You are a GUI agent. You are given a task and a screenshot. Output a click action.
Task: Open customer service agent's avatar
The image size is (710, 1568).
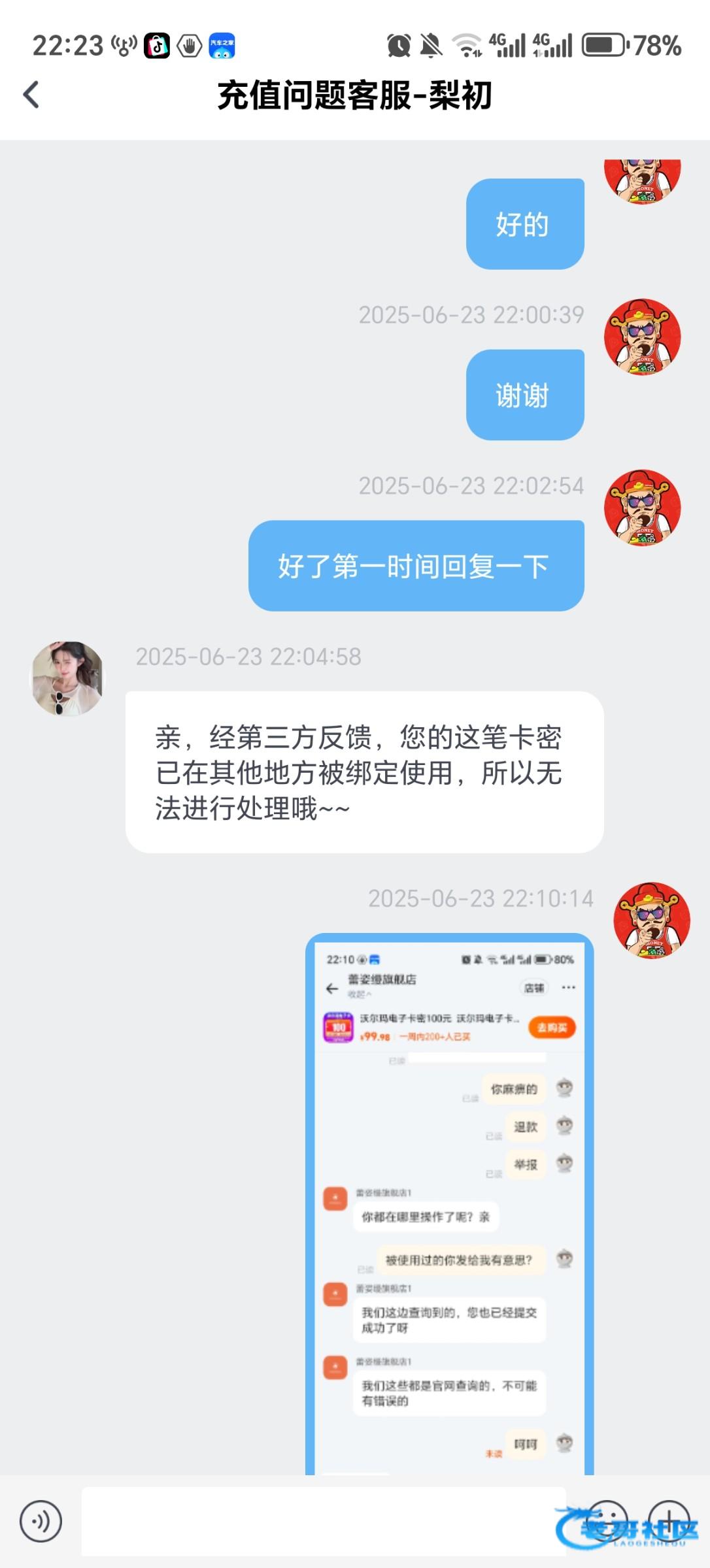pyautogui.click(x=68, y=678)
